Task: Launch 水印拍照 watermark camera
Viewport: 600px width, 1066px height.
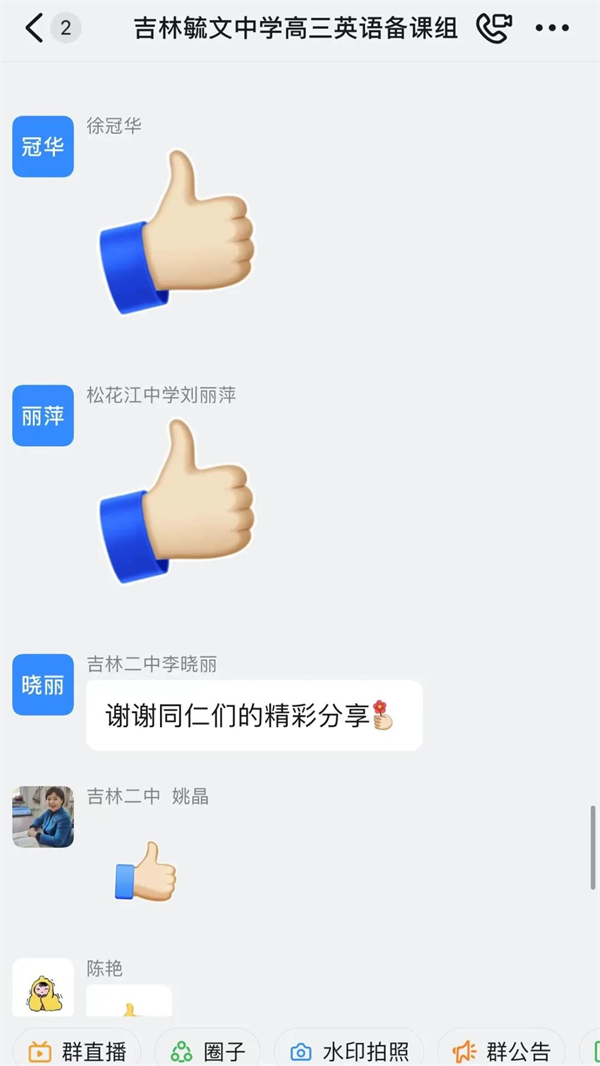Action: [349, 1051]
